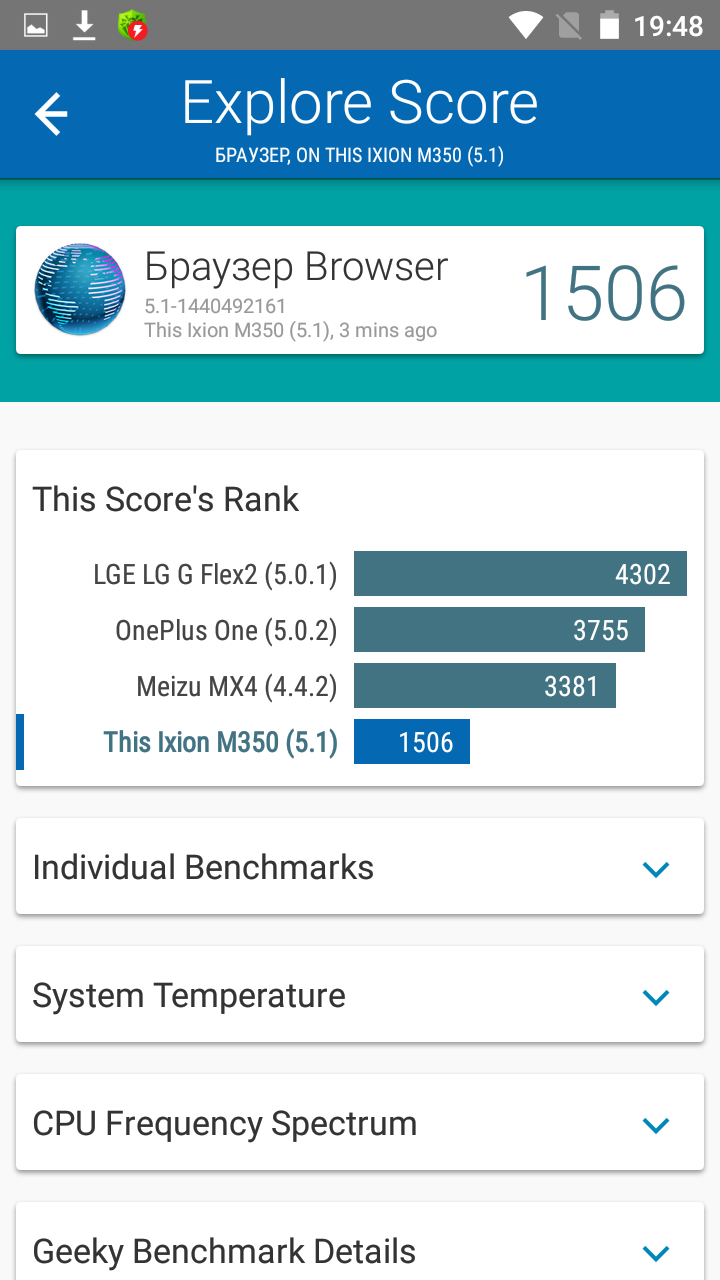Screen dimensions: 720x1280
Task: Expand CPU Frequency Spectrum section
Action: point(360,1123)
